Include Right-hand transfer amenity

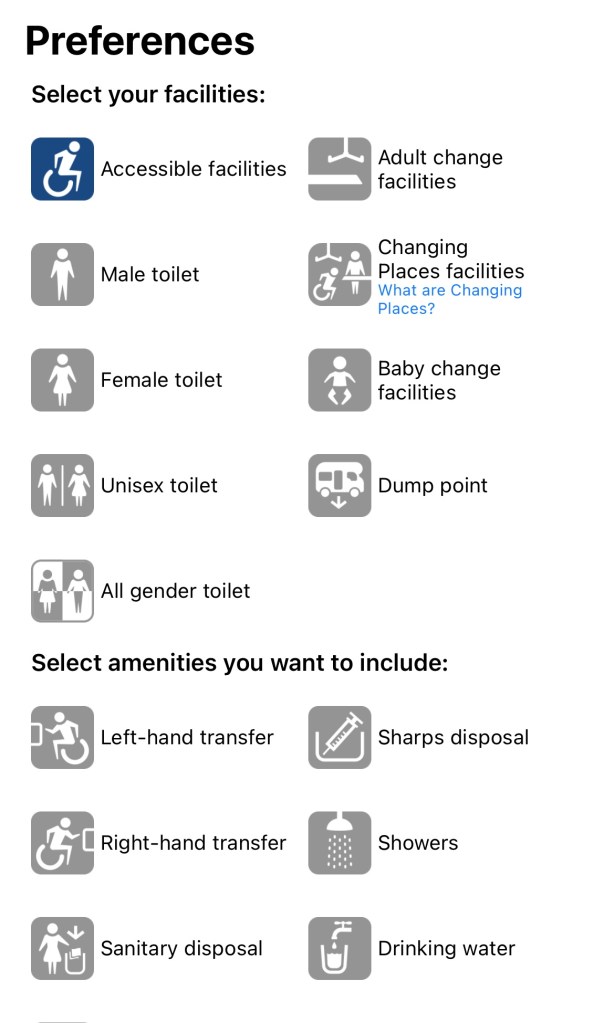point(63,843)
